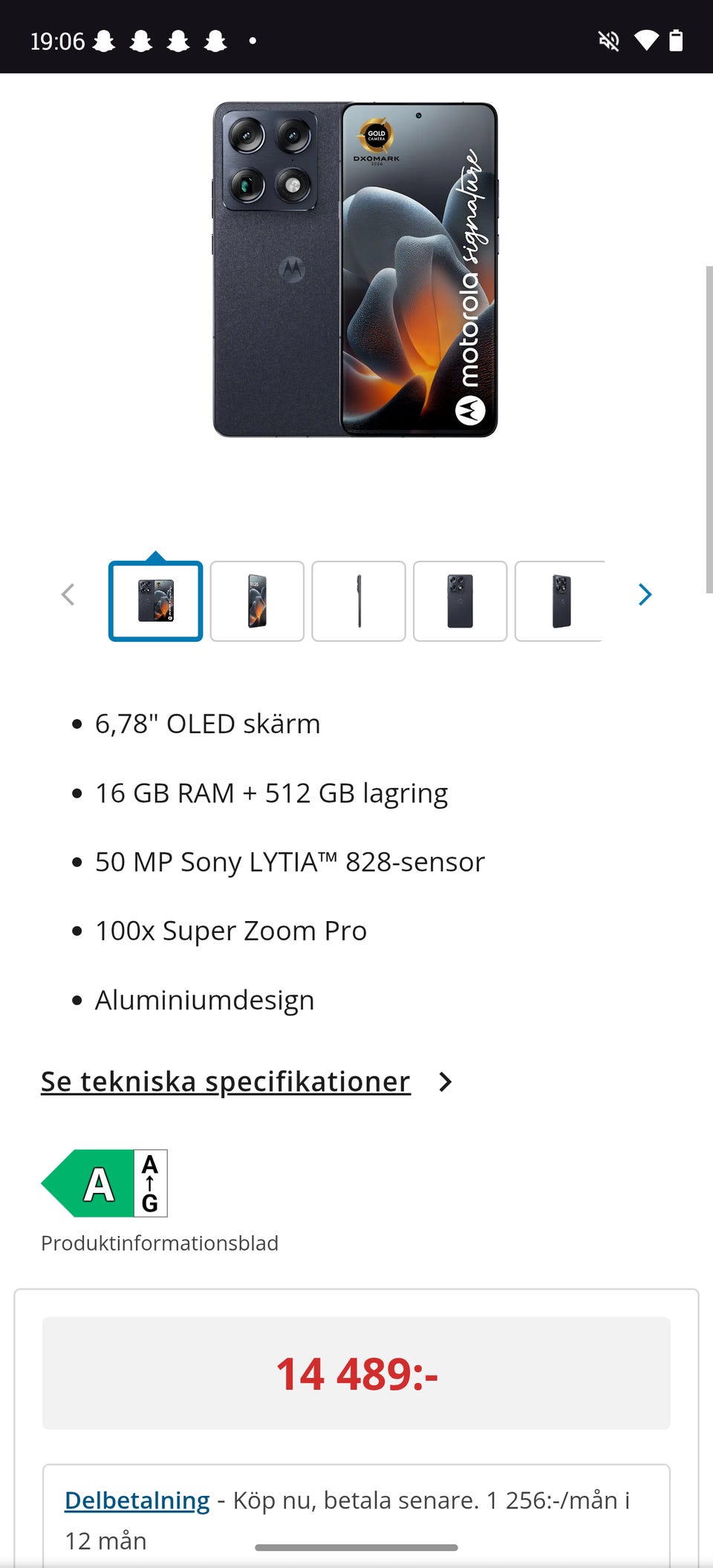The width and height of the screenshot is (713, 1568).
Task: Open the Delbetalning link
Action: pos(137,1500)
